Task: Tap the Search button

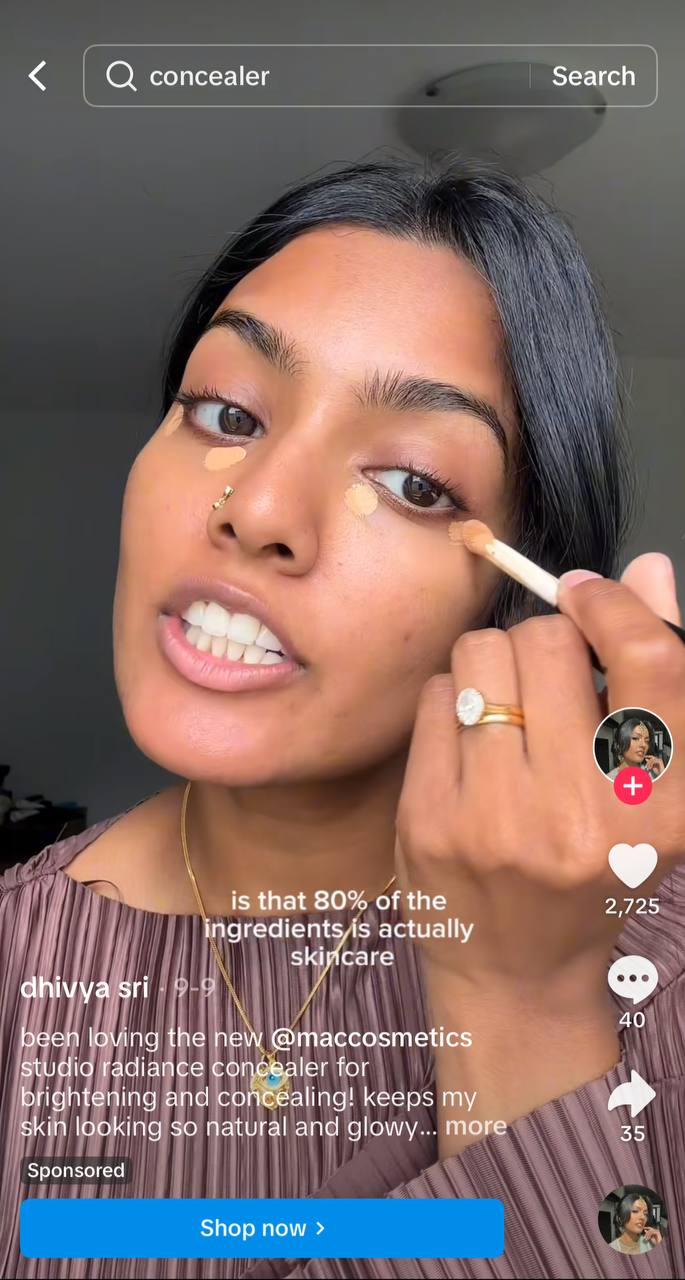Action: [593, 76]
